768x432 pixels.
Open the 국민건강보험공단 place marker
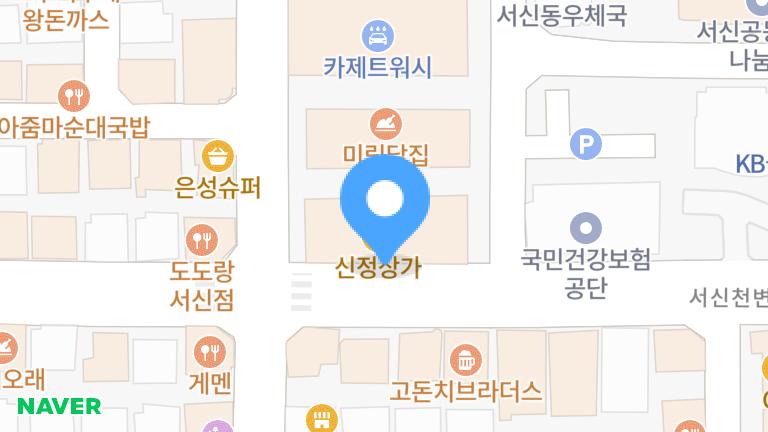coord(585,228)
